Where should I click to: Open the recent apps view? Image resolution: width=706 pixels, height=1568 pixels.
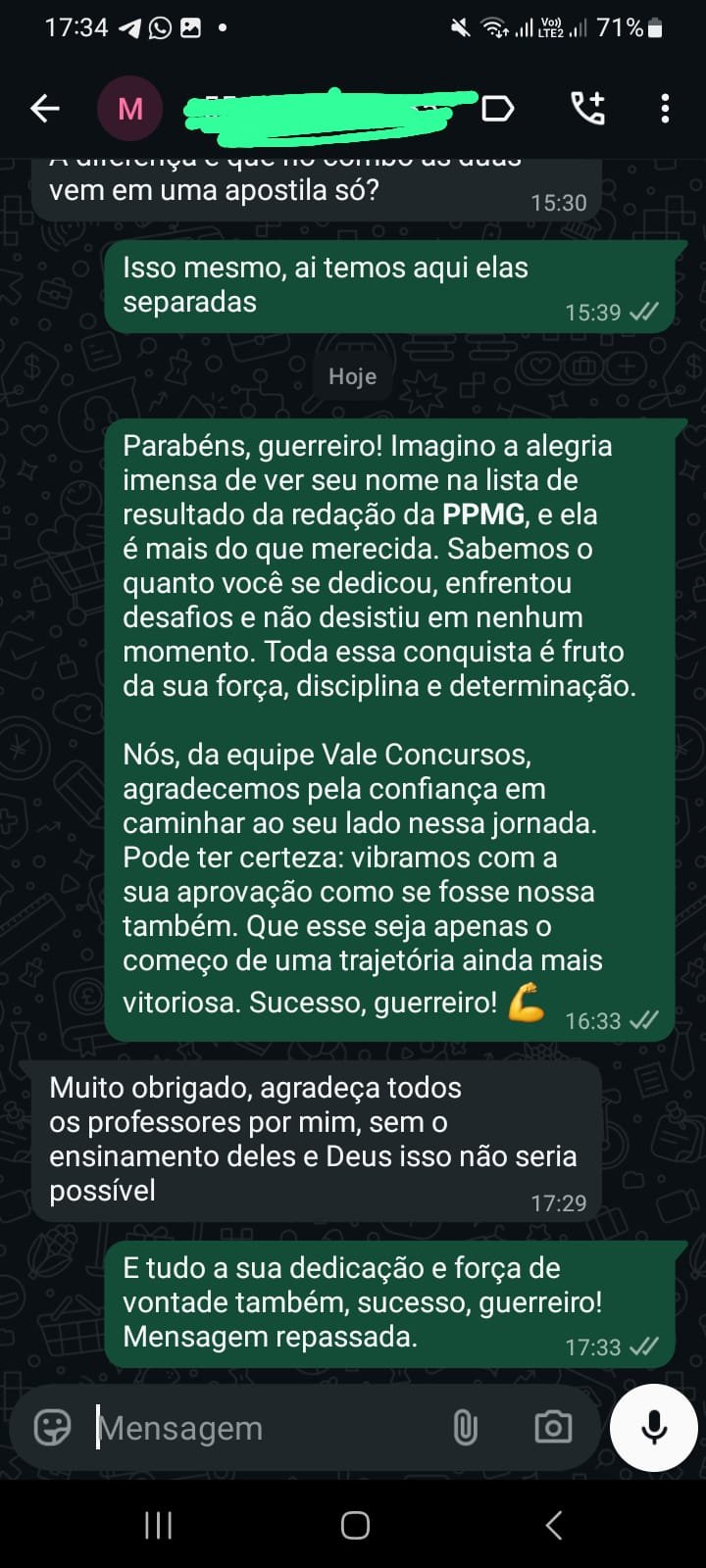159,1525
